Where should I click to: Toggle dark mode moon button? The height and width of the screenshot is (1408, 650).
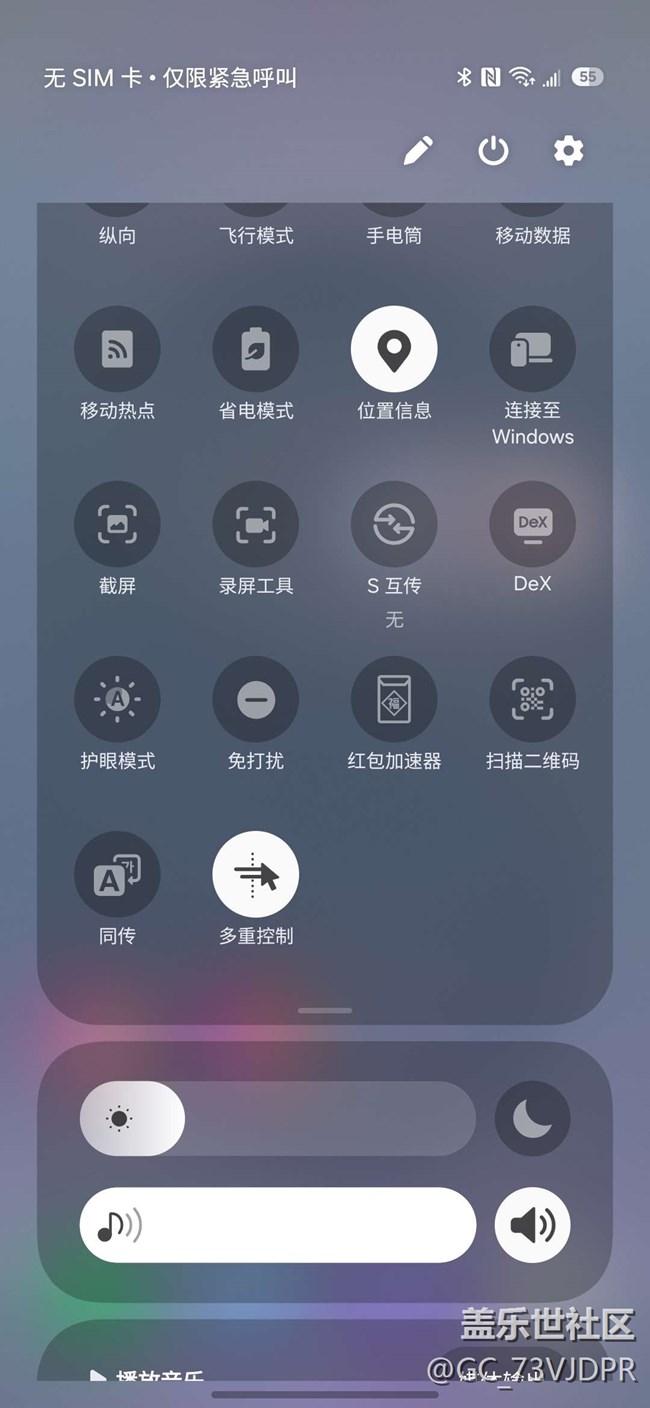coord(532,1118)
